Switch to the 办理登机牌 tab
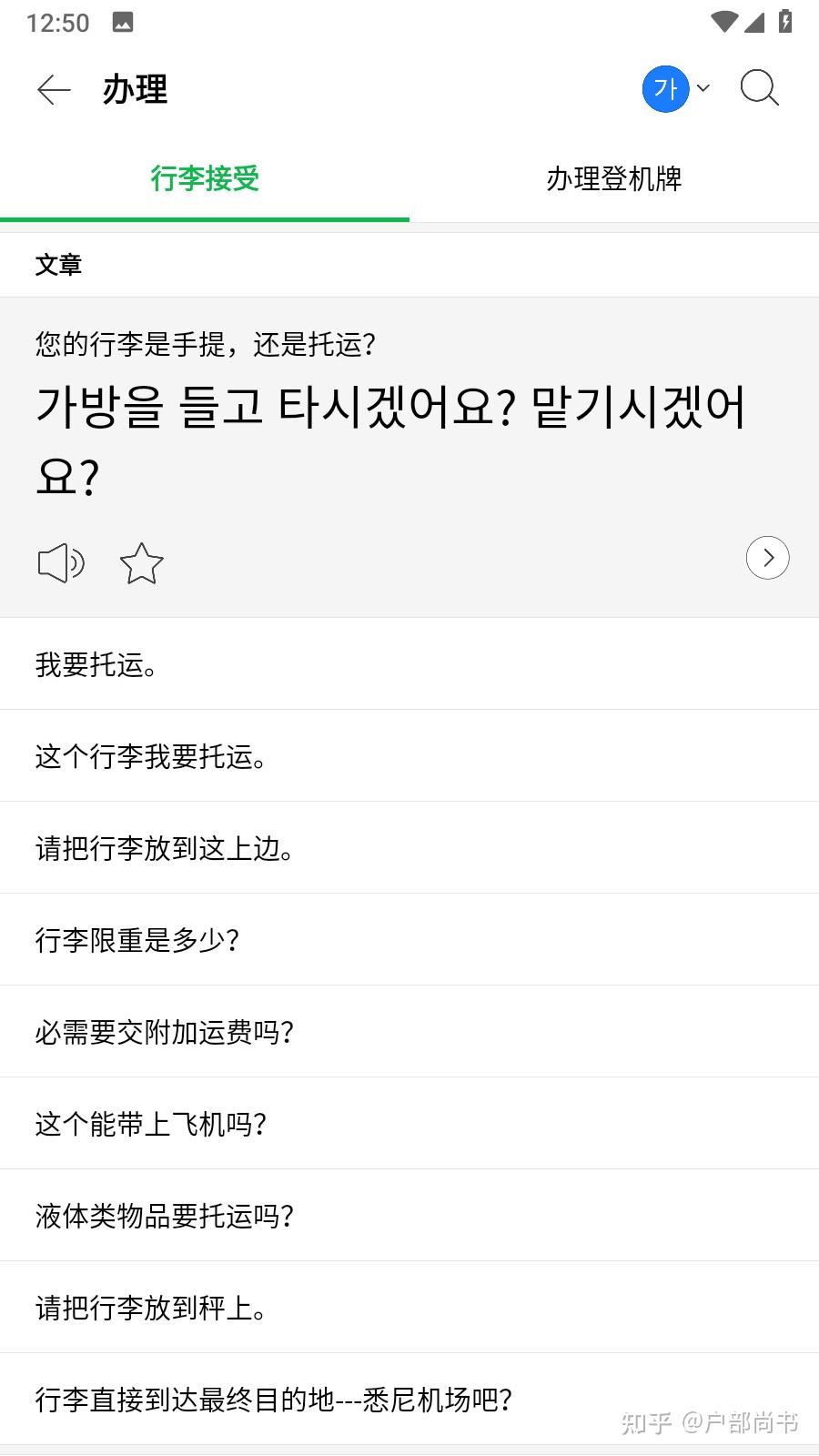The image size is (819, 1456). pos(614,178)
